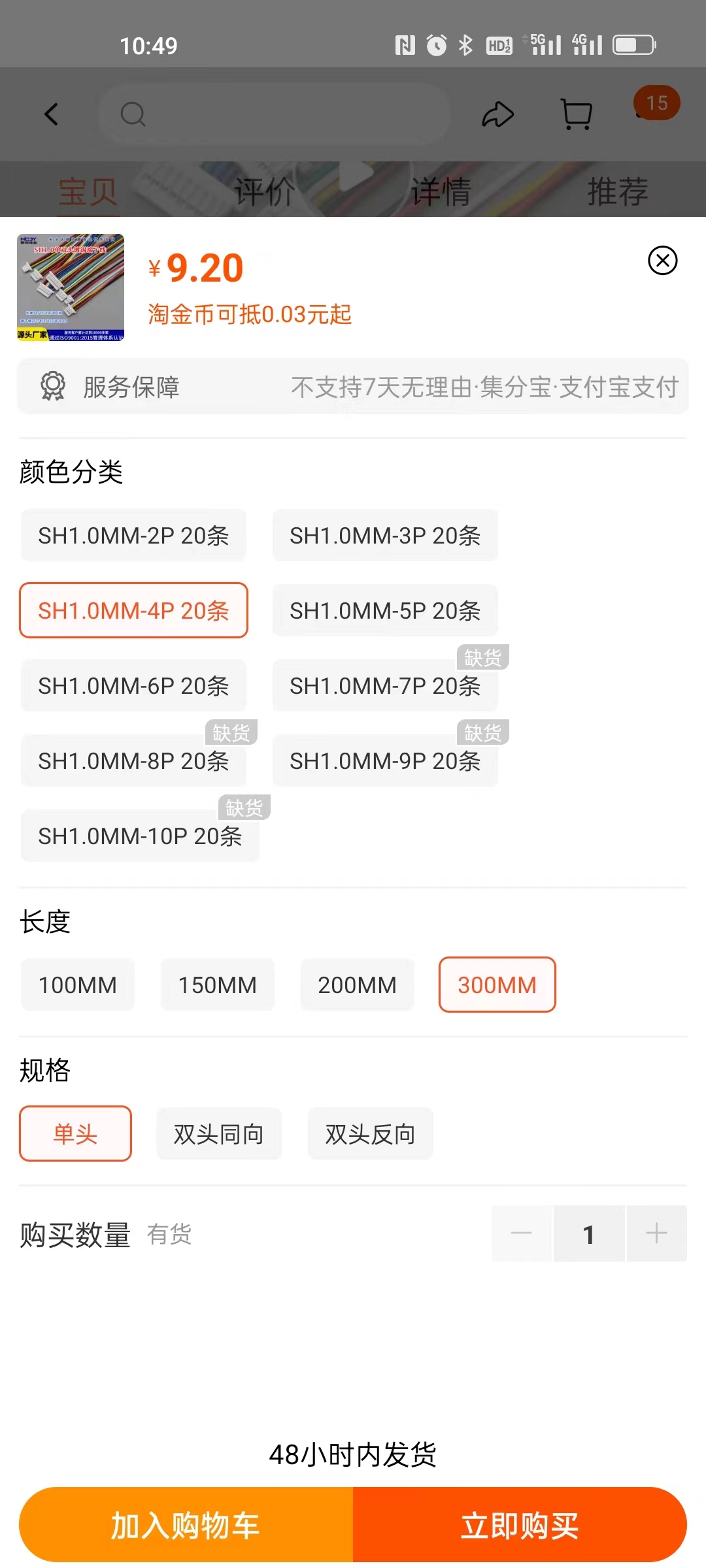This screenshot has width=706, height=1568.
Task: Select SH1.0MM-3P 20条 option
Action: (385, 536)
